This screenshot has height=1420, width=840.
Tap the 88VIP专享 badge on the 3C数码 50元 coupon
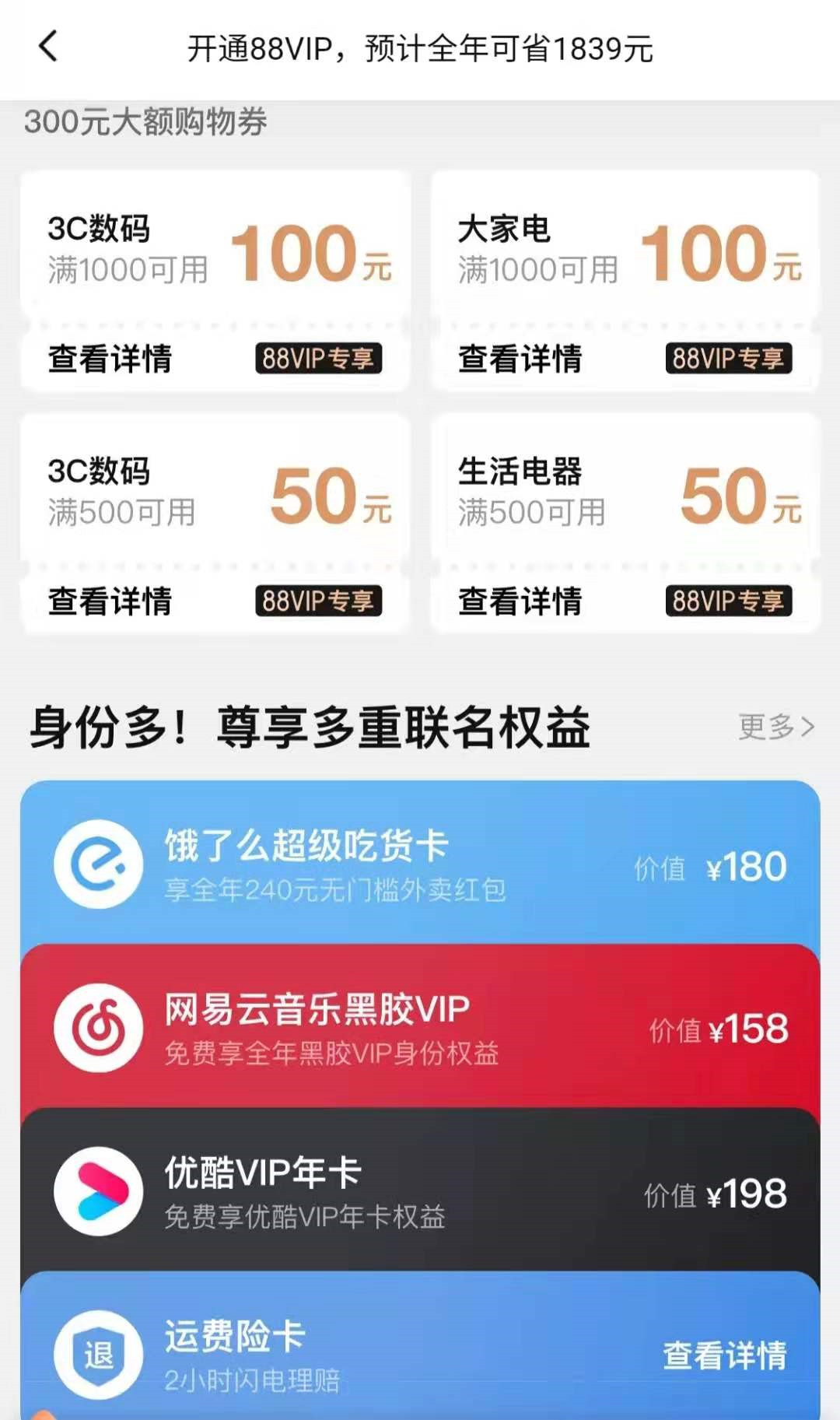[317, 601]
